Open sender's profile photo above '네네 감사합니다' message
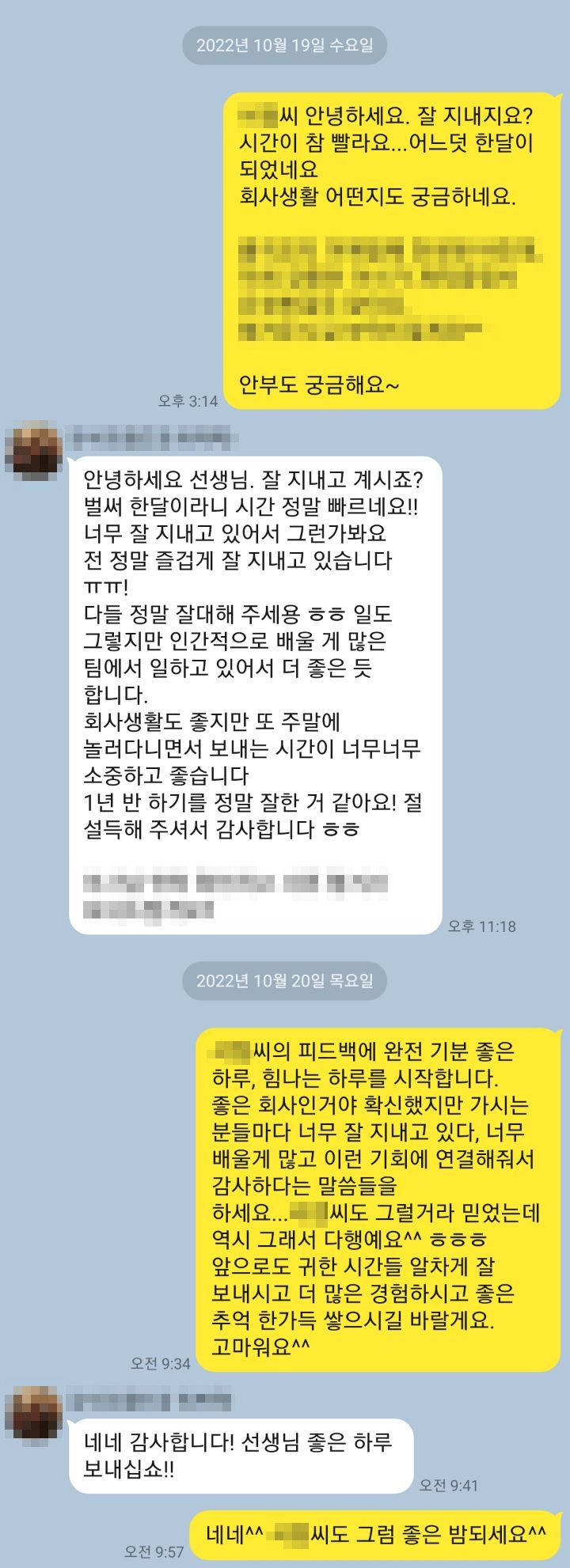Screen dimensions: 570x1568 [32, 1414]
